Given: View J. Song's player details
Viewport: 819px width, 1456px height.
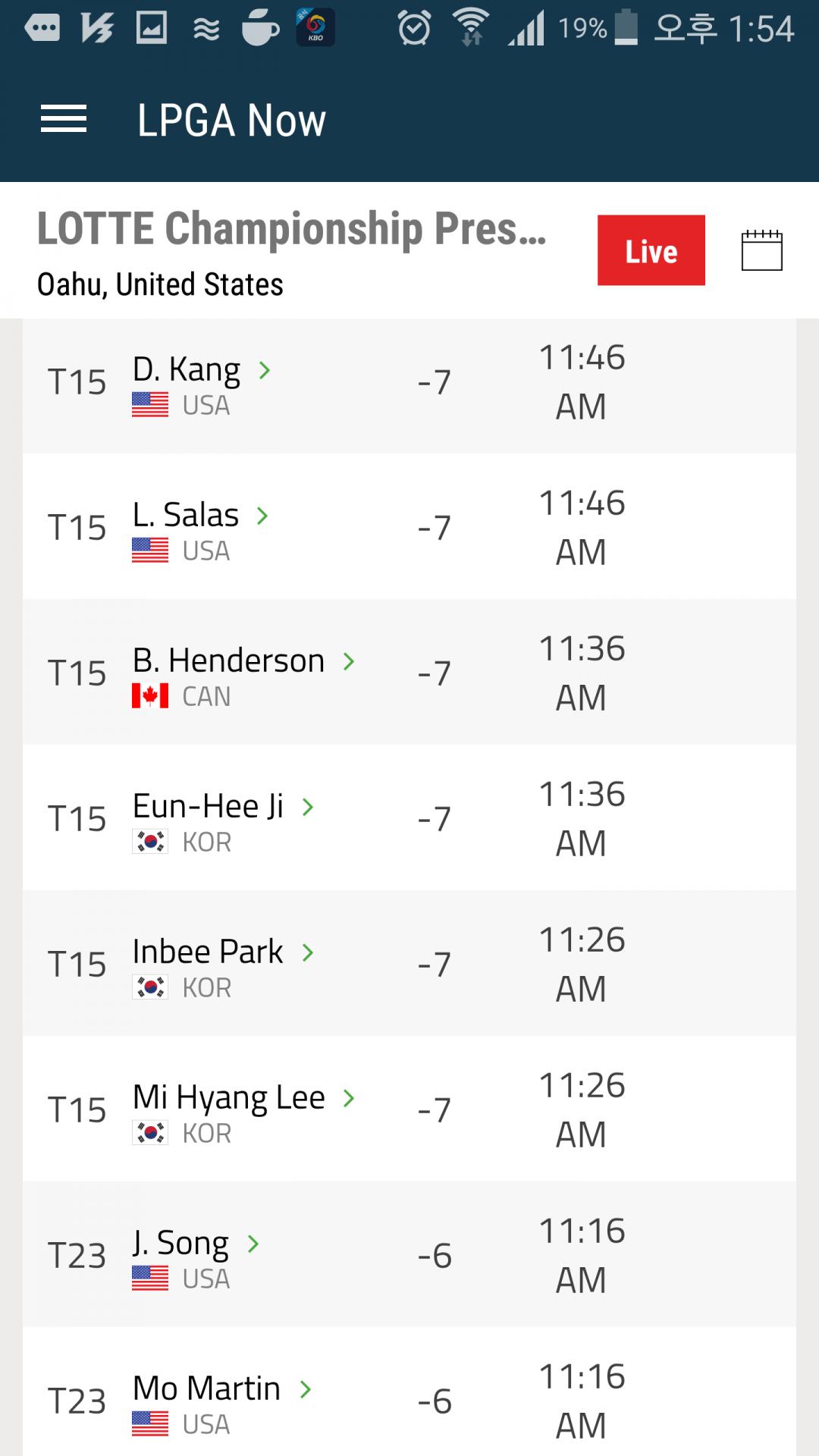Looking at the screenshot, I should click(x=409, y=1255).
